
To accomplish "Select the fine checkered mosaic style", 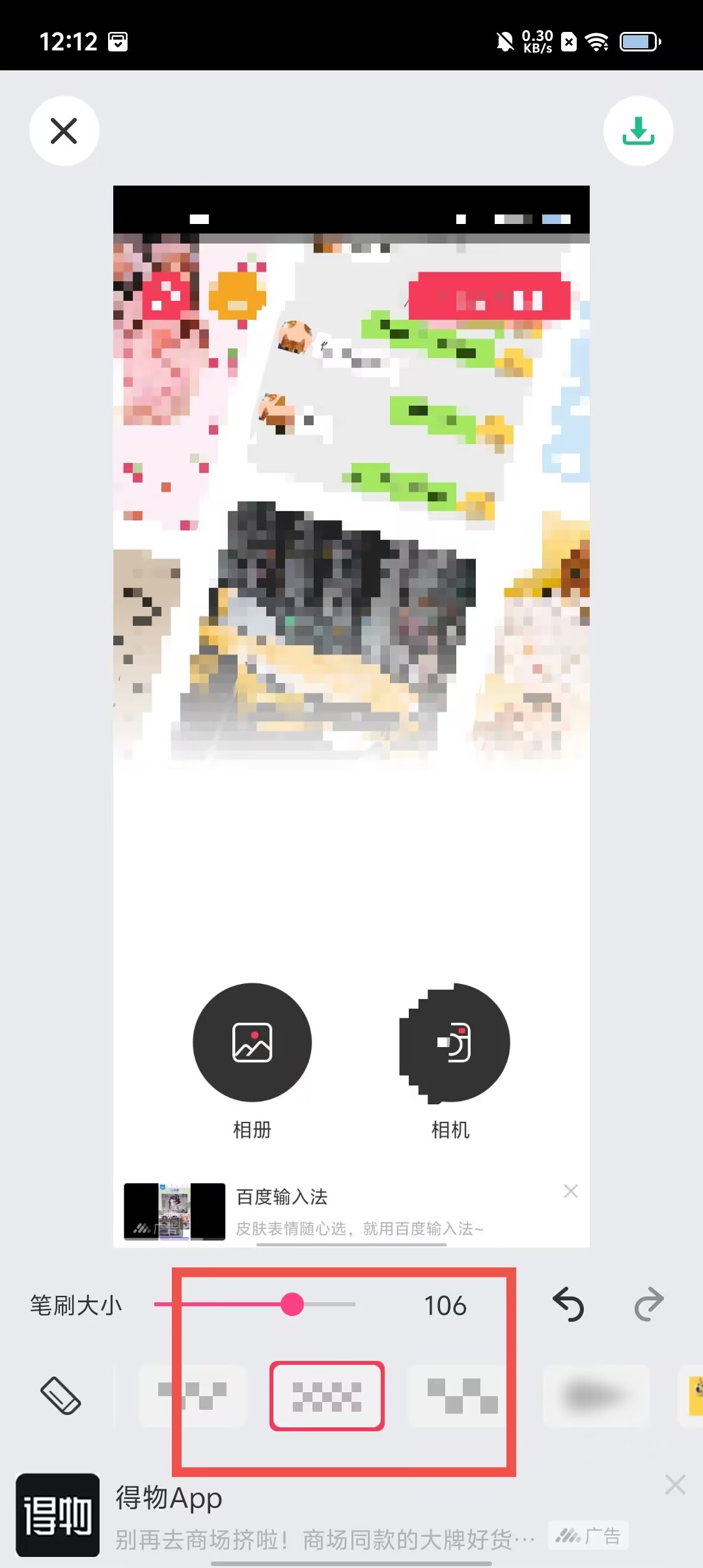I will tap(327, 1395).
